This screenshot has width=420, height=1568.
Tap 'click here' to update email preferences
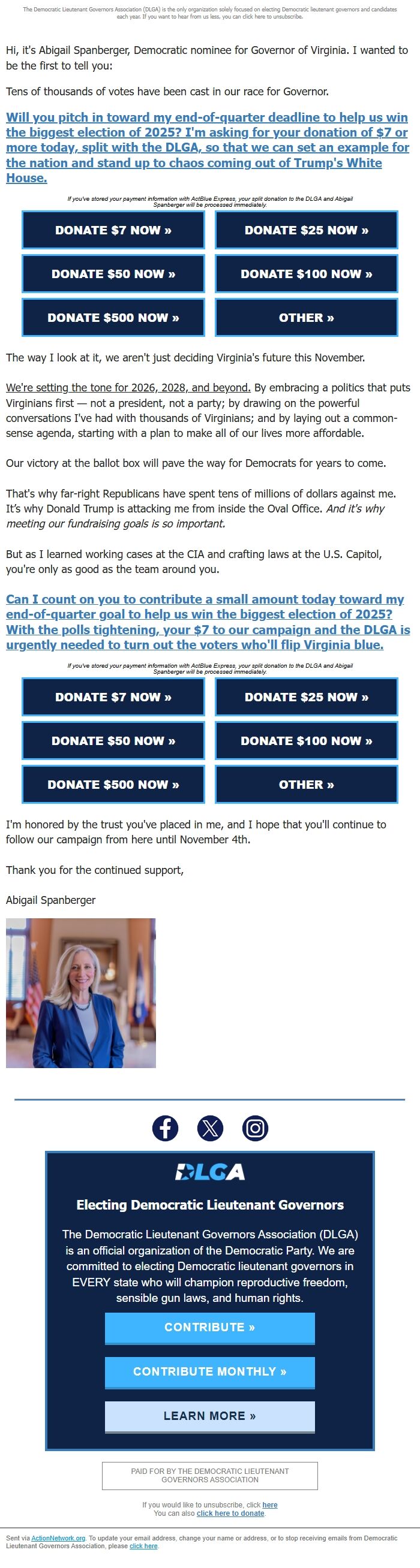[x=143, y=1546]
